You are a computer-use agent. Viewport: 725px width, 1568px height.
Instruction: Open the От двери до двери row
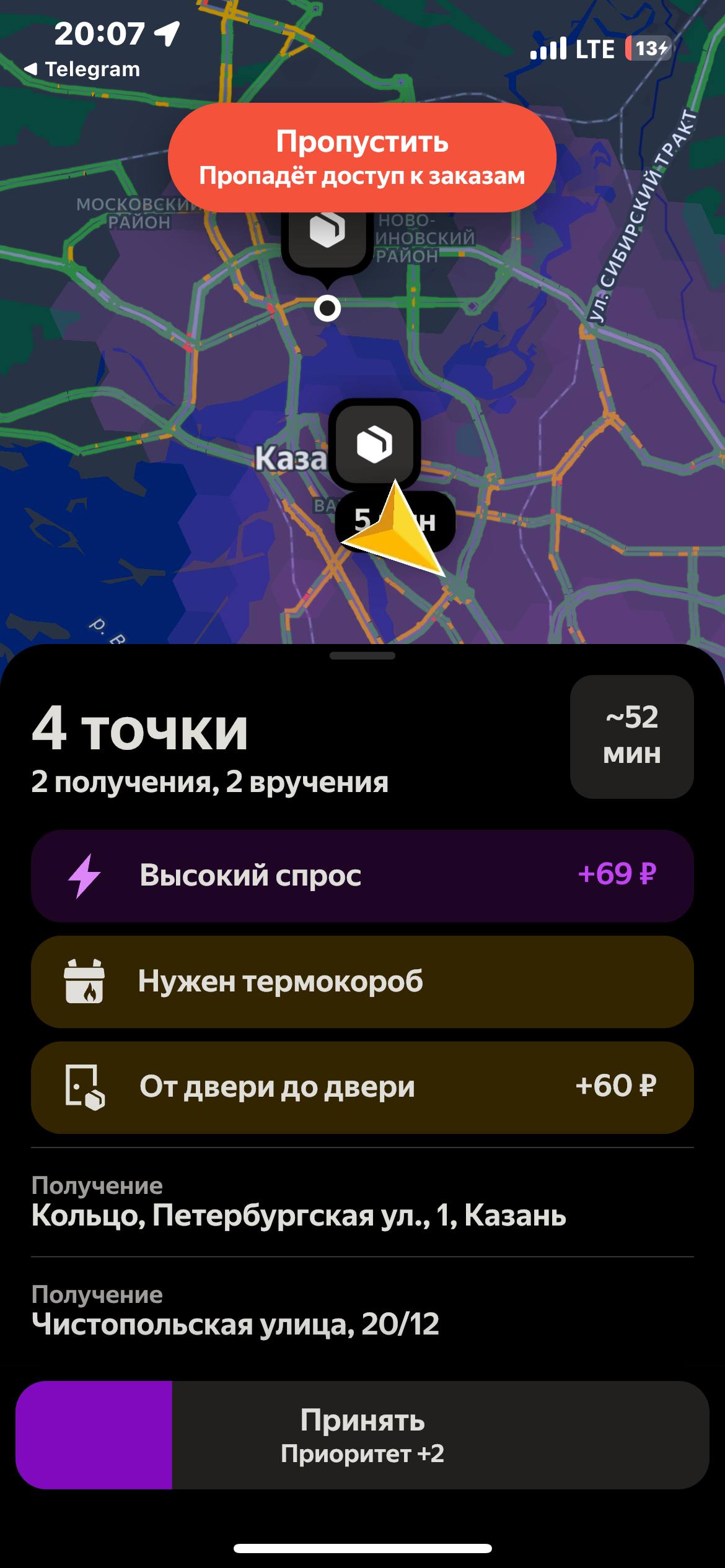362,1087
